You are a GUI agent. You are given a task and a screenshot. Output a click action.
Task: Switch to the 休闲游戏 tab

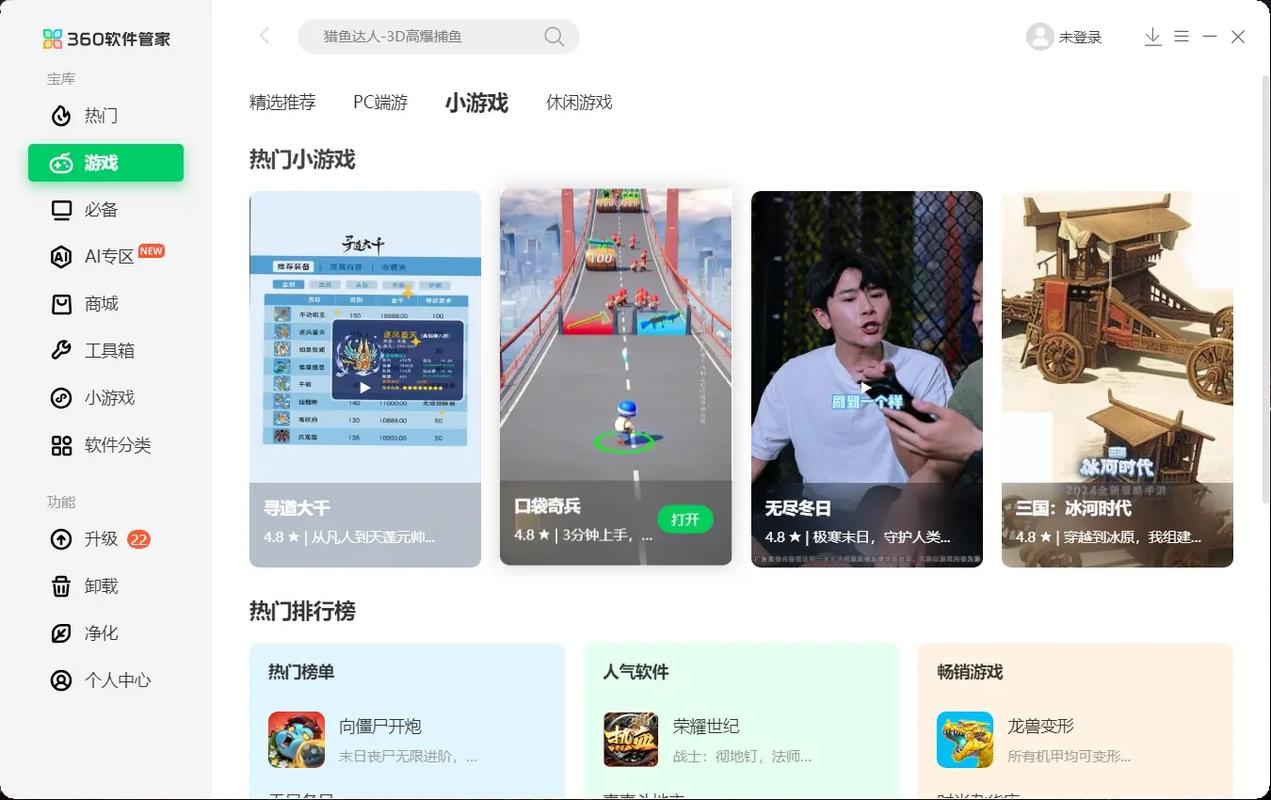pyautogui.click(x=578, y=102)
